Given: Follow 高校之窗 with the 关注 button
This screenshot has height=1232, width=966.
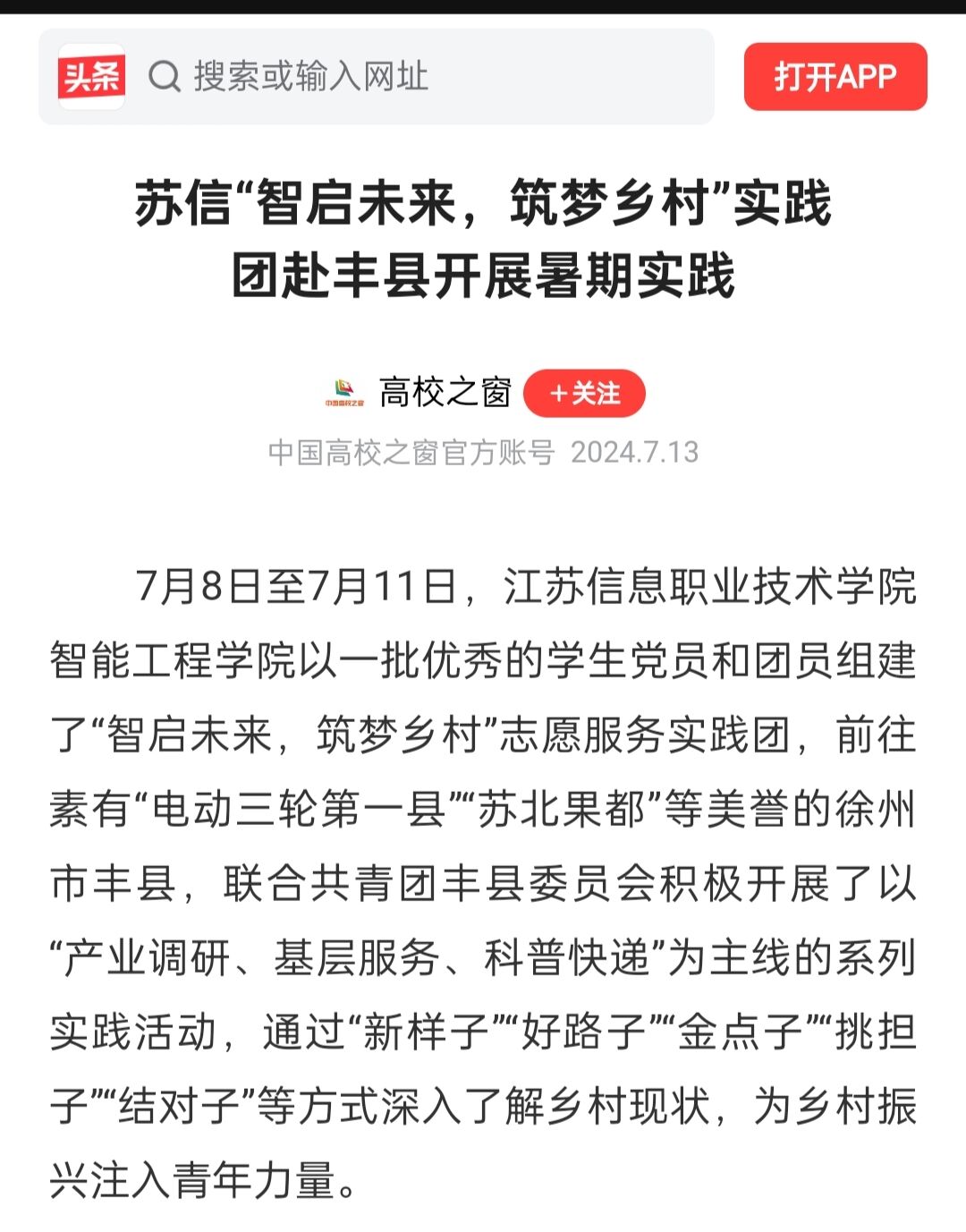Looking at the screenshot, I should [584, 393].
